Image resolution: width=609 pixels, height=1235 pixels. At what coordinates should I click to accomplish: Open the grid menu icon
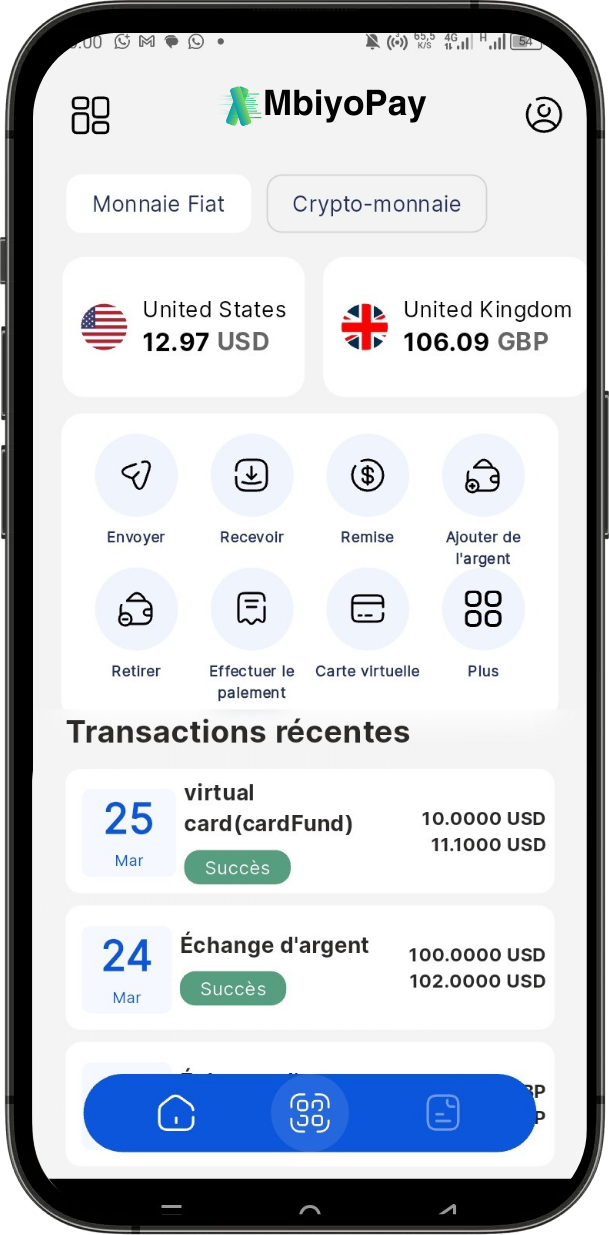coord(90,115)
